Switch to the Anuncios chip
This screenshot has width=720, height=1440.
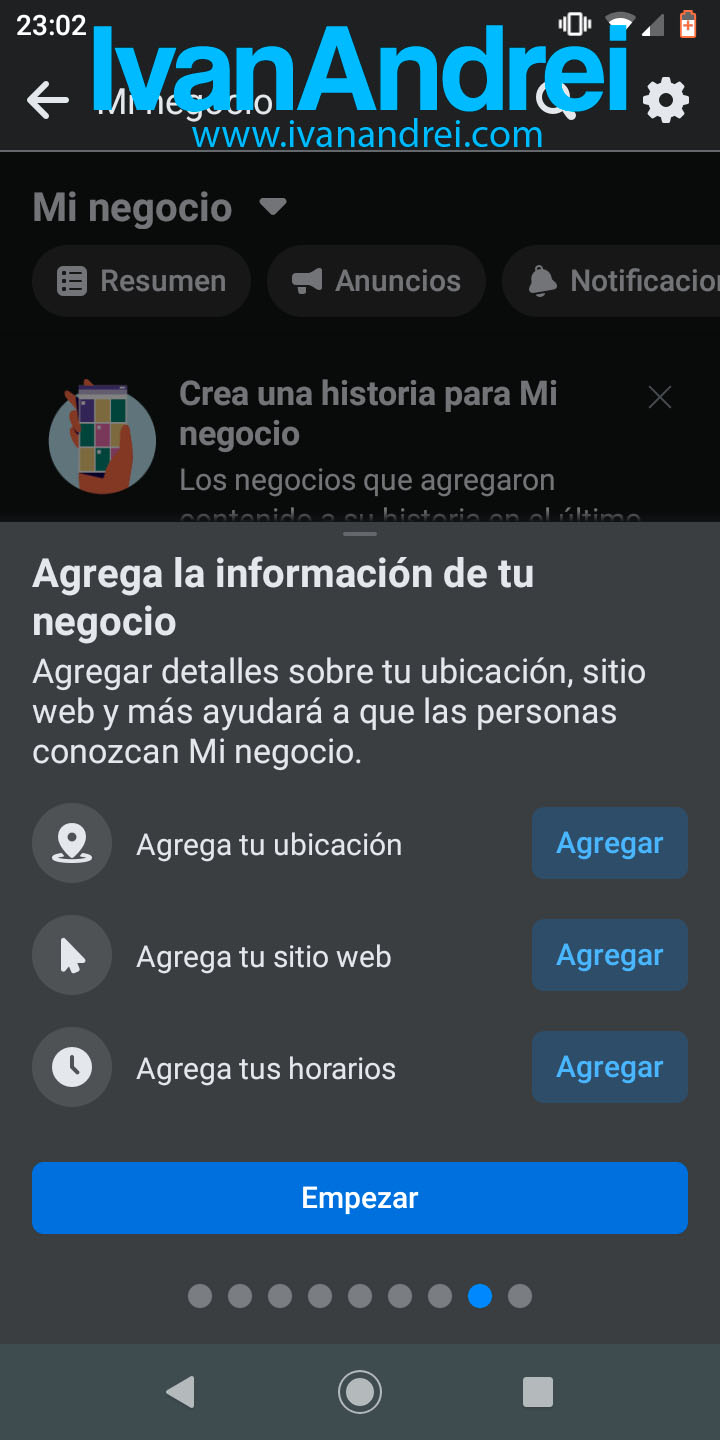pos(377,281)
